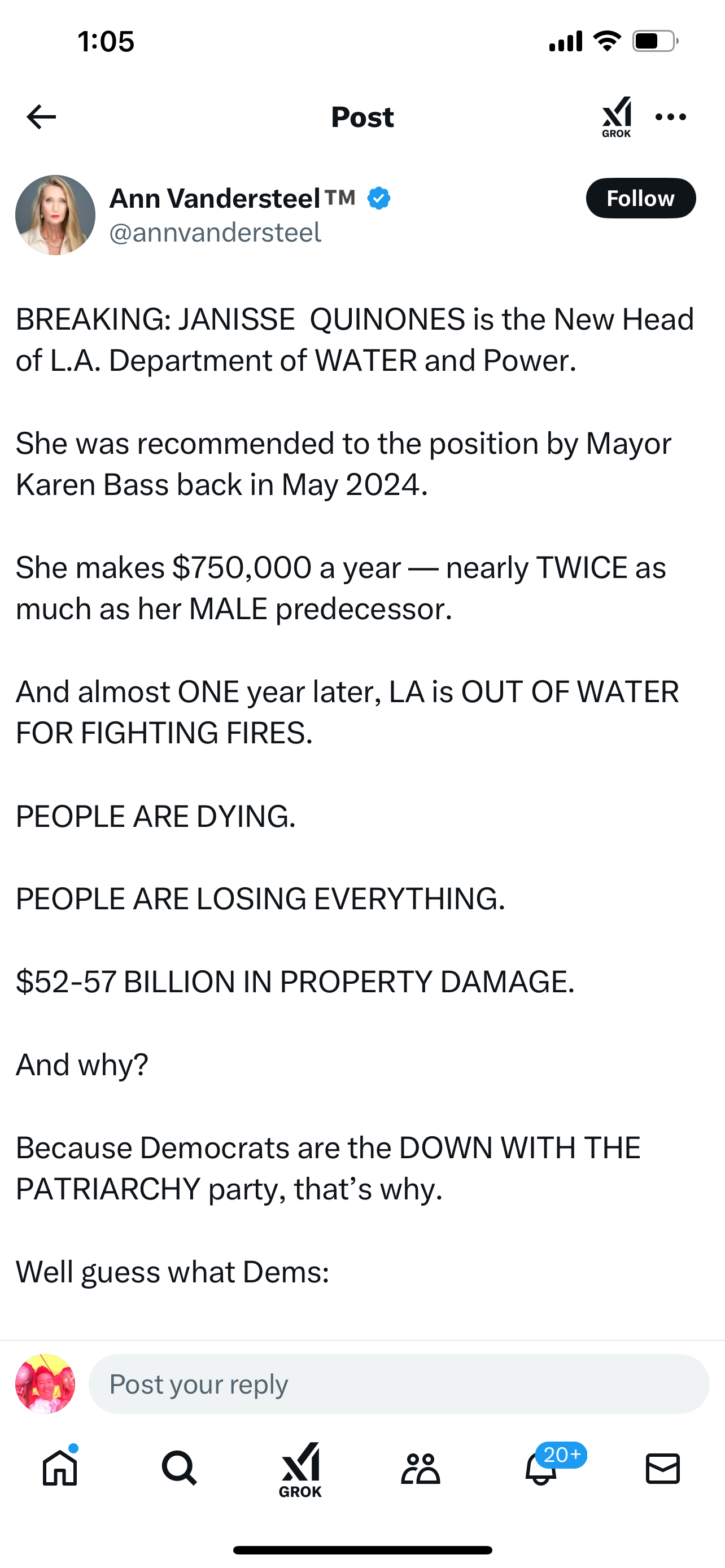
Task: Switch to the Search tab
Action: point(180,1468)
